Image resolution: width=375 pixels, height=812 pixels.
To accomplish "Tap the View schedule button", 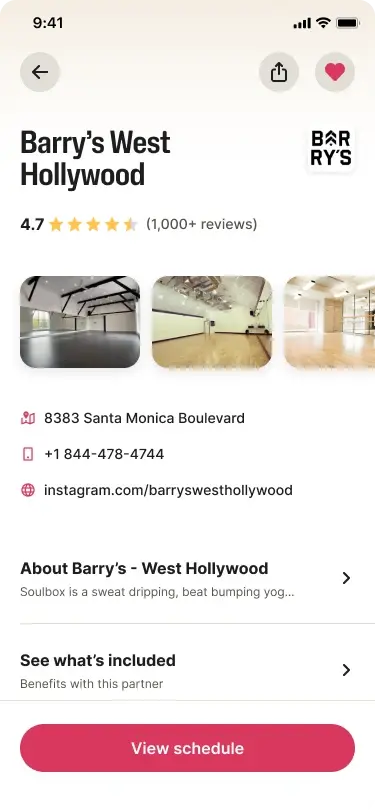I will (188, 748).
